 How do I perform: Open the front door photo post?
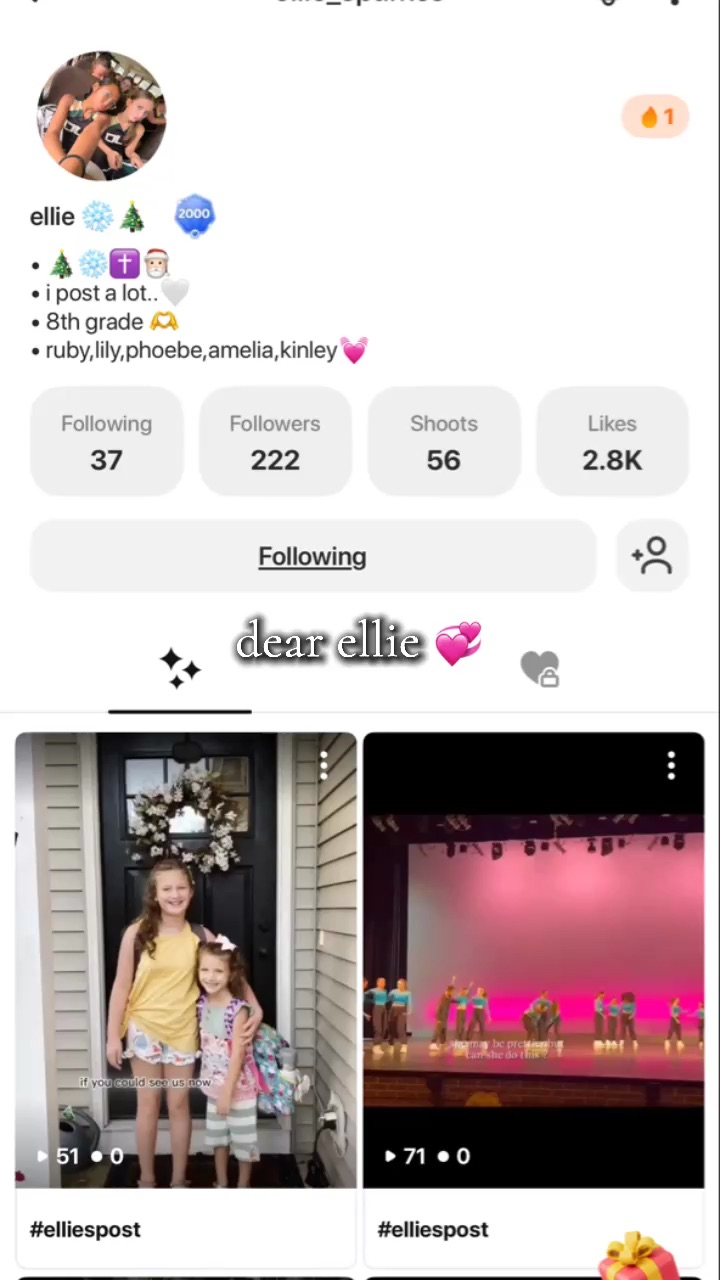pyautogui.click(x=186, y=960)
